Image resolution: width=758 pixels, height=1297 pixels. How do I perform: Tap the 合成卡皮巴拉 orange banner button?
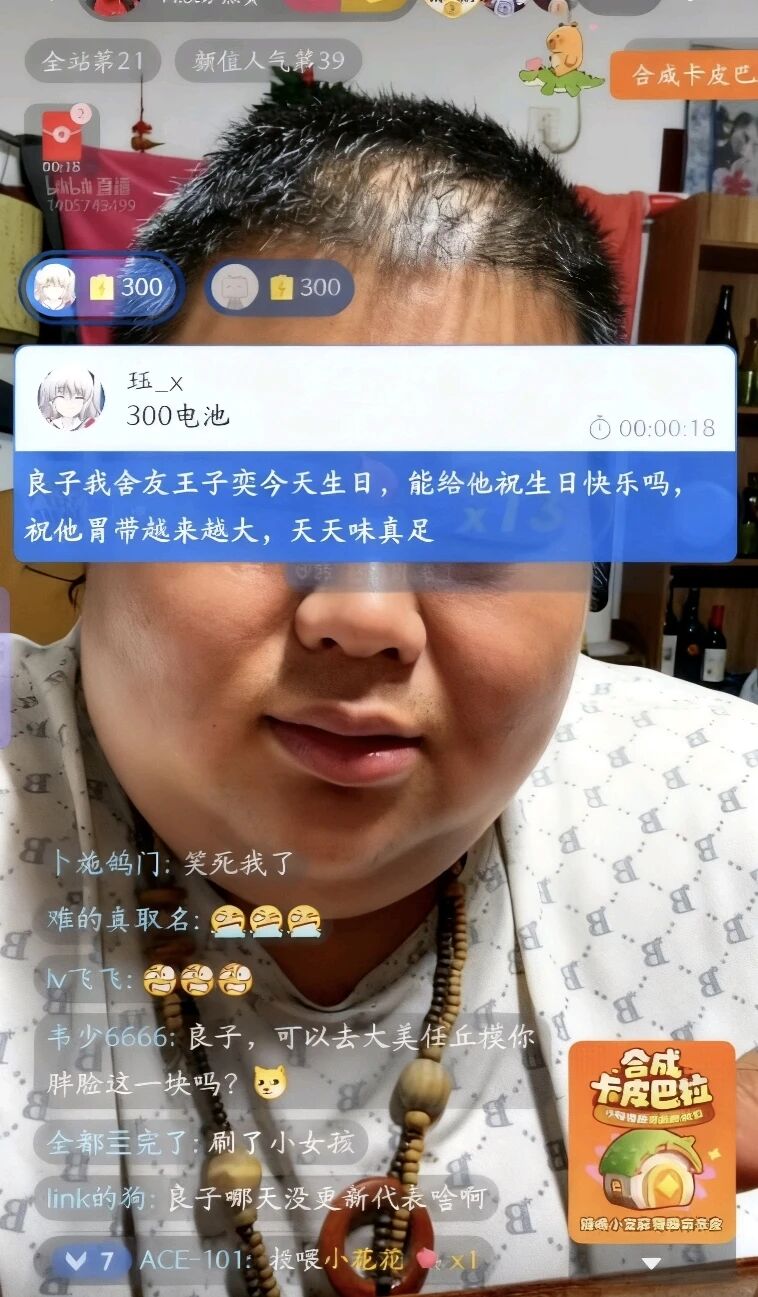[x=686, y=75]
